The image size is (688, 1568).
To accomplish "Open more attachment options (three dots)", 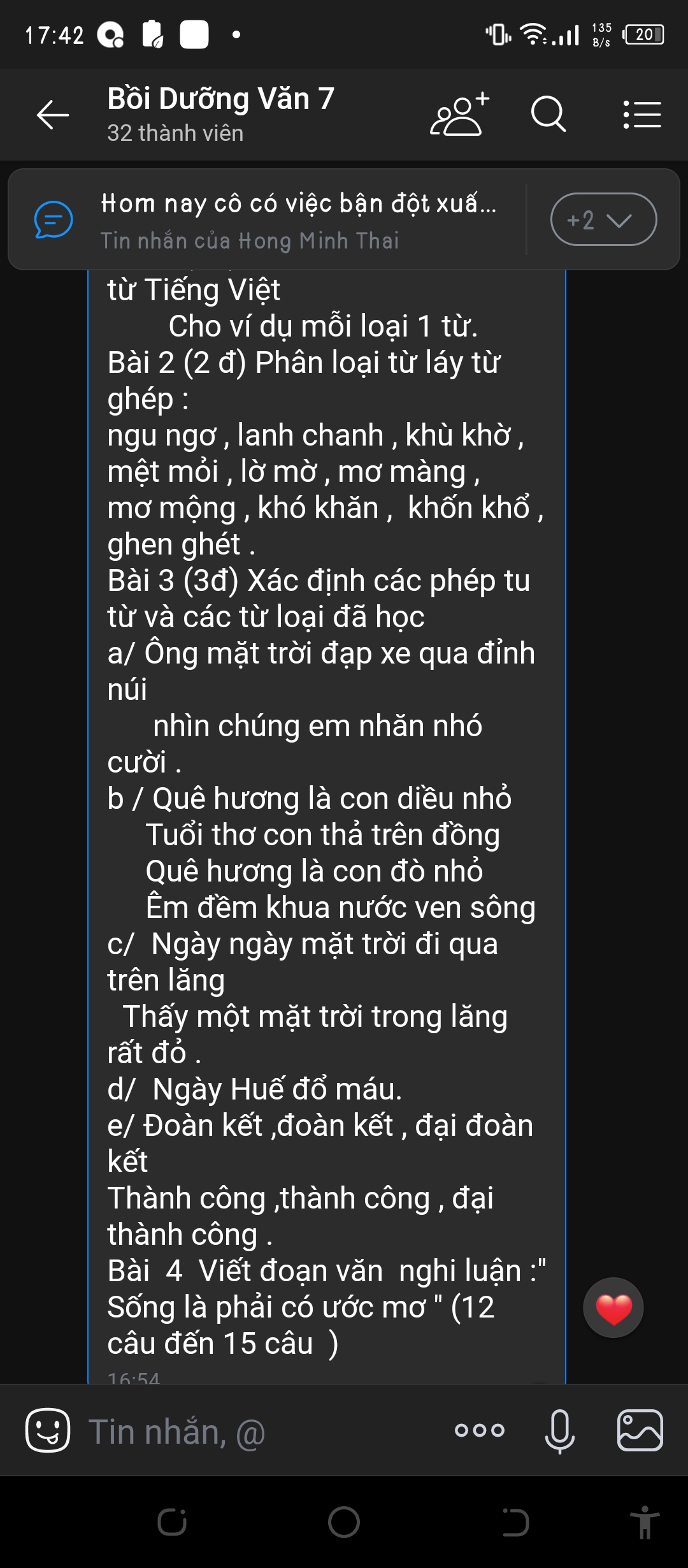I will [480, 1431].
